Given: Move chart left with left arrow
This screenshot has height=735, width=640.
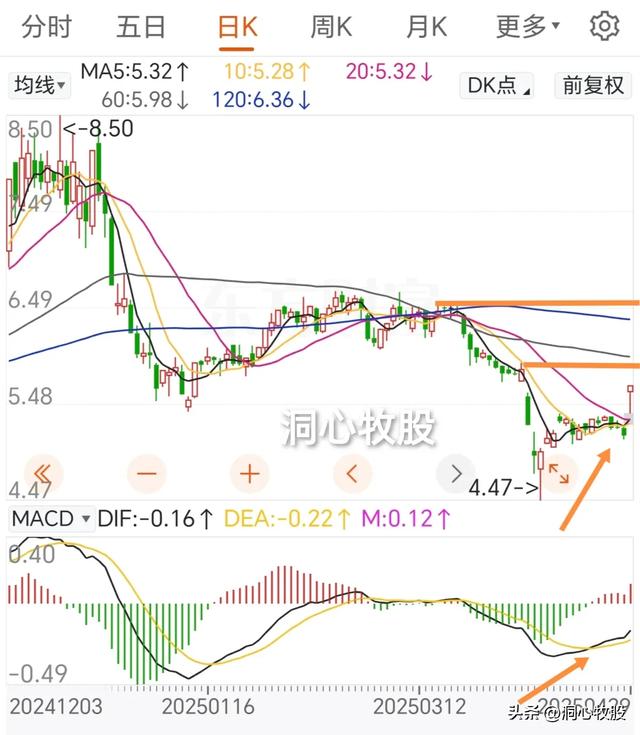Looking at the screenshot, I should click(353, 473).
